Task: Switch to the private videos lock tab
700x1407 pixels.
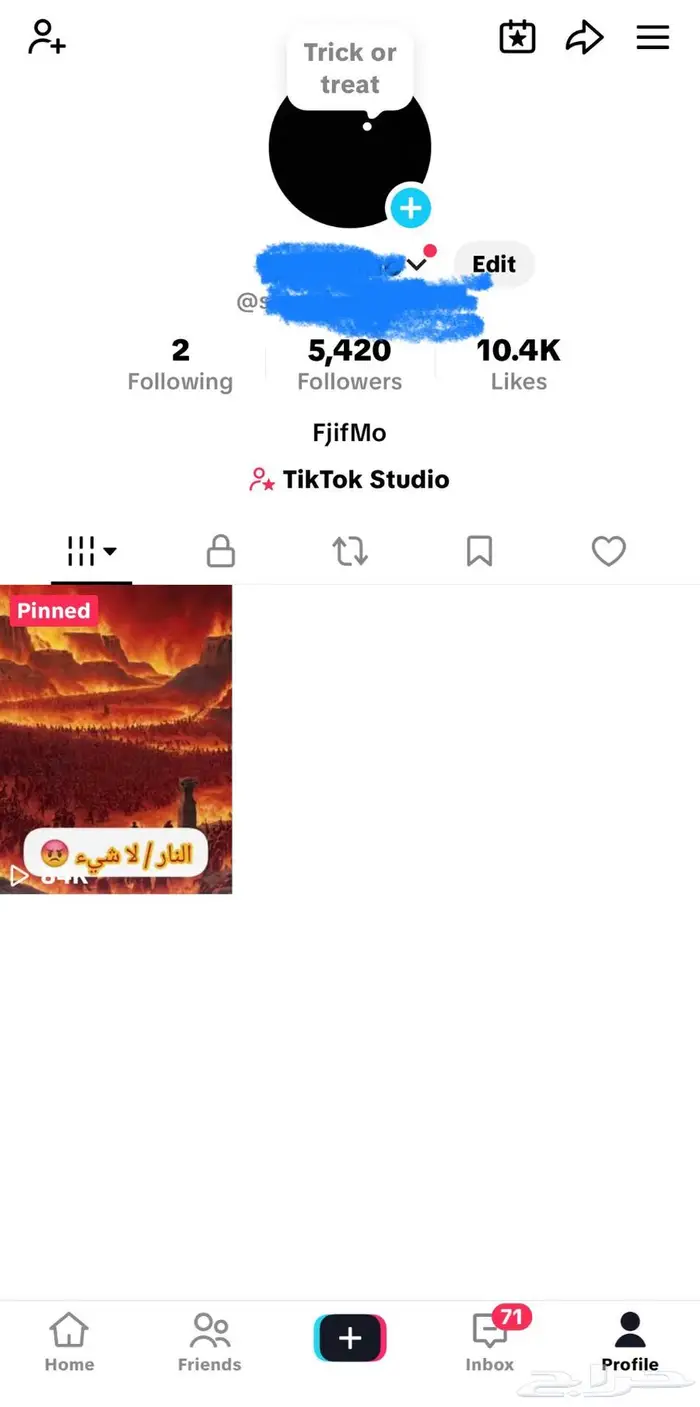Action: (x=220, y=551)
